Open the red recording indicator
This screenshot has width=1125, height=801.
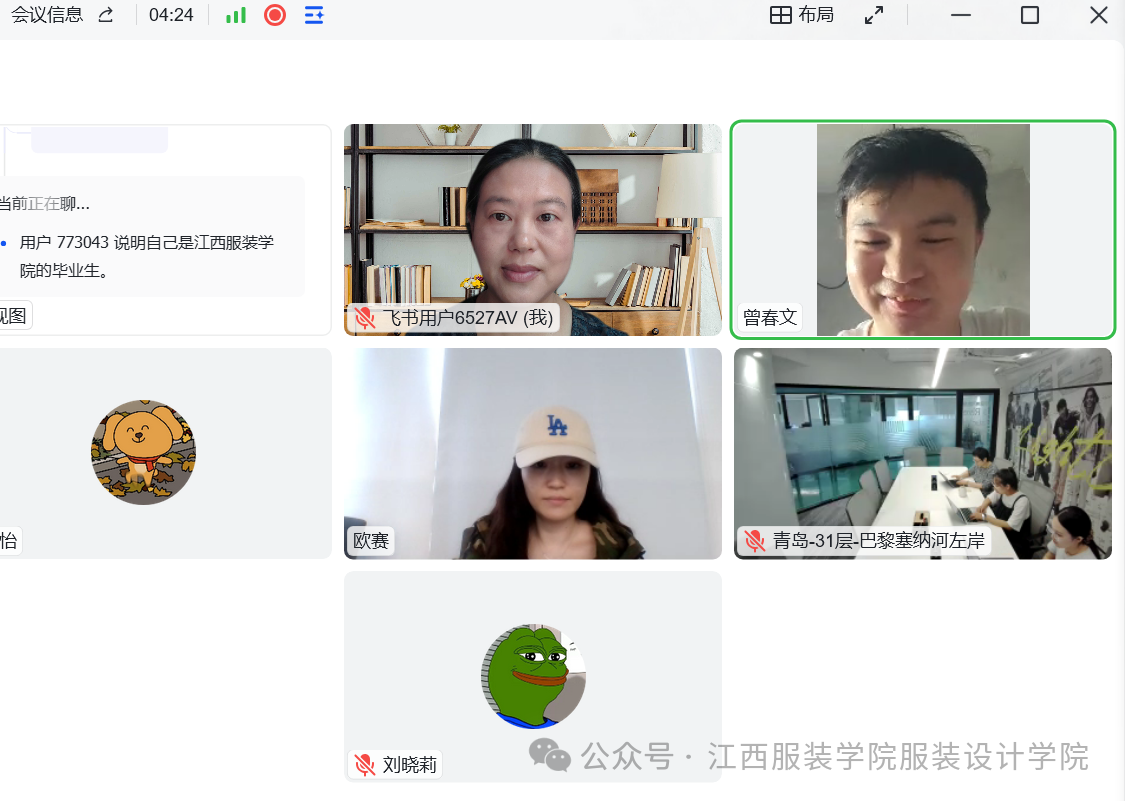coord(275,15)
